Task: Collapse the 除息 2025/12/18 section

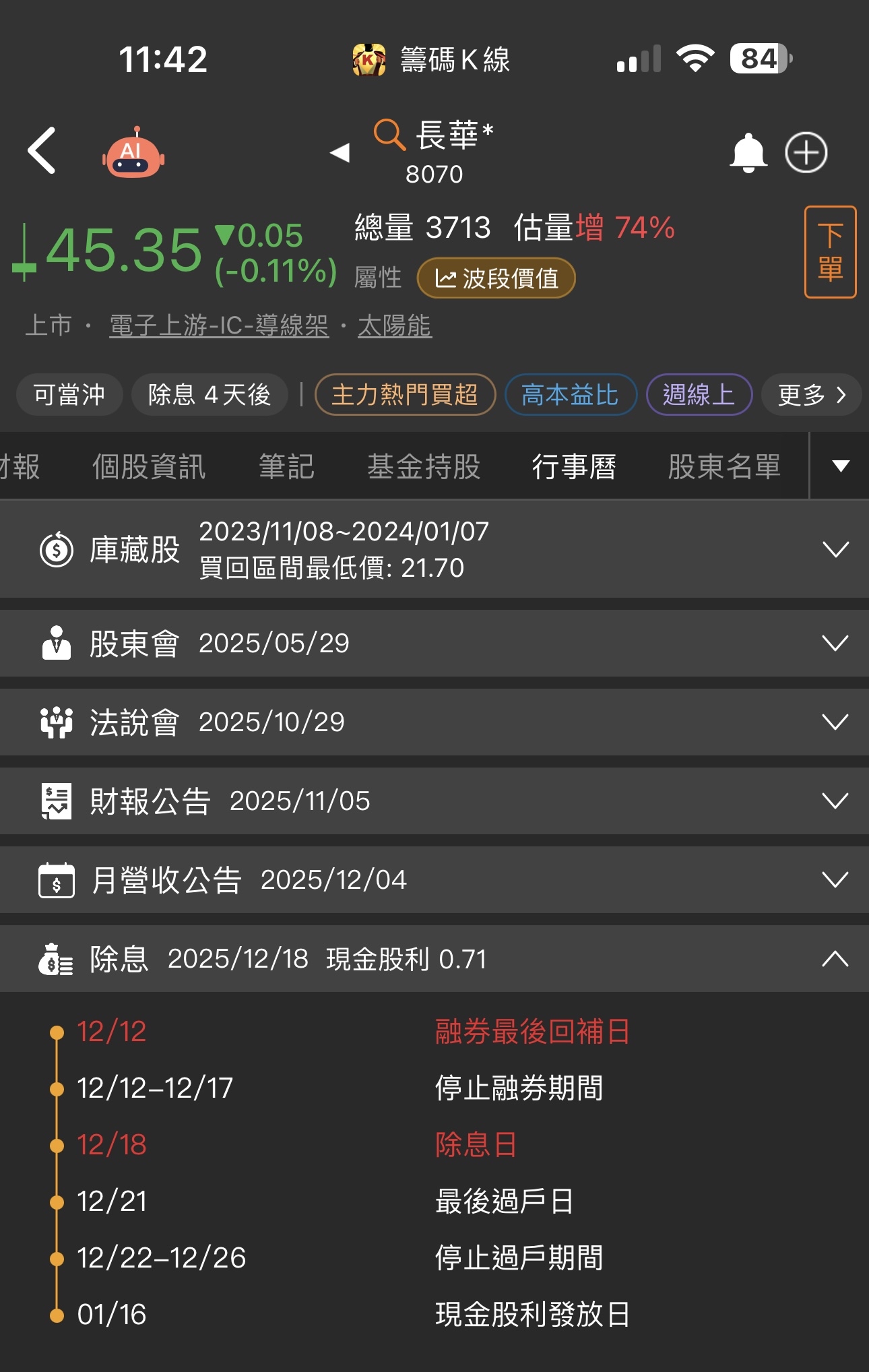Action: point(434,958)
